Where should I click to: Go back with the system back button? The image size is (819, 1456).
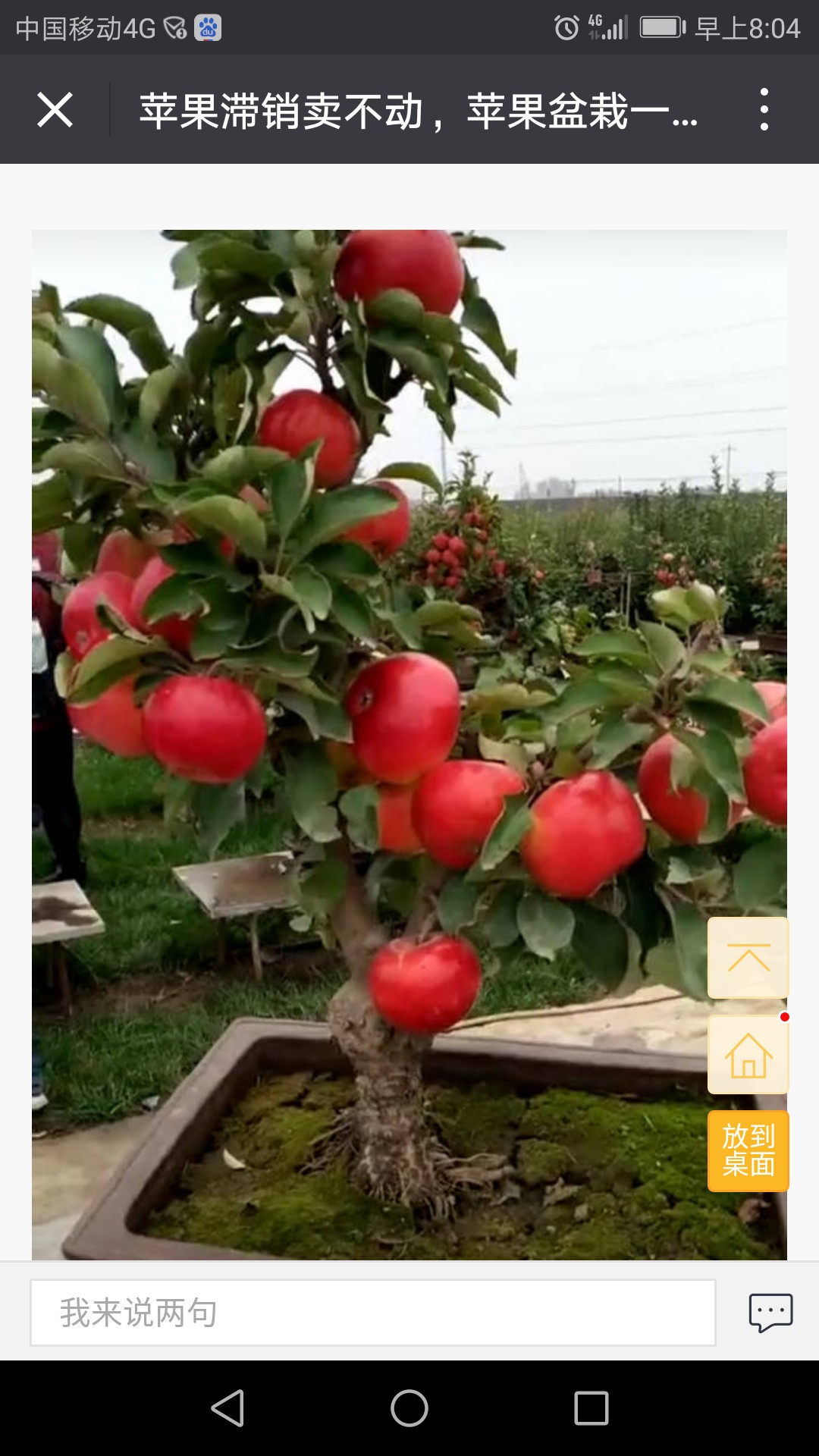(227, 1408)
